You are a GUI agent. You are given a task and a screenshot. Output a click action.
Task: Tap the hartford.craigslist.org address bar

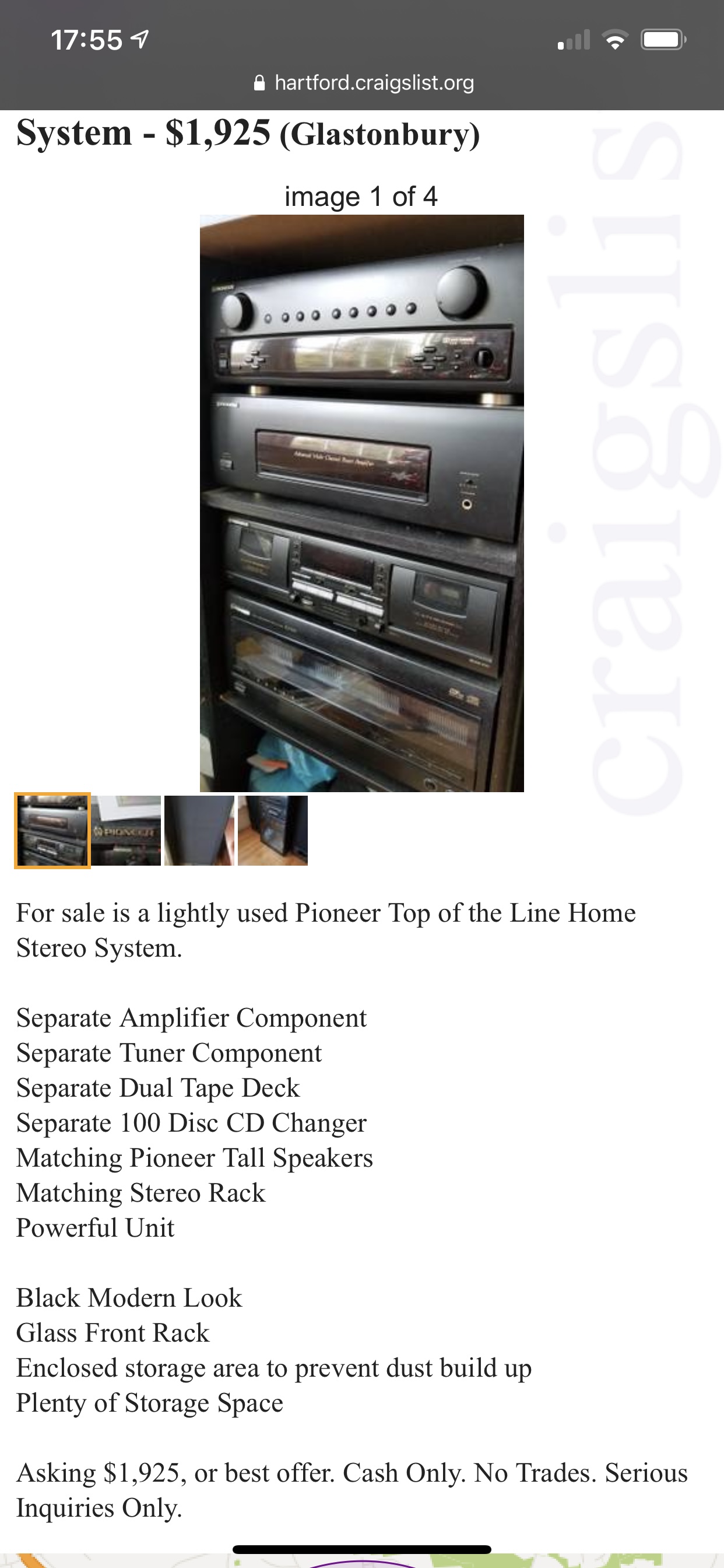[363, 82]
